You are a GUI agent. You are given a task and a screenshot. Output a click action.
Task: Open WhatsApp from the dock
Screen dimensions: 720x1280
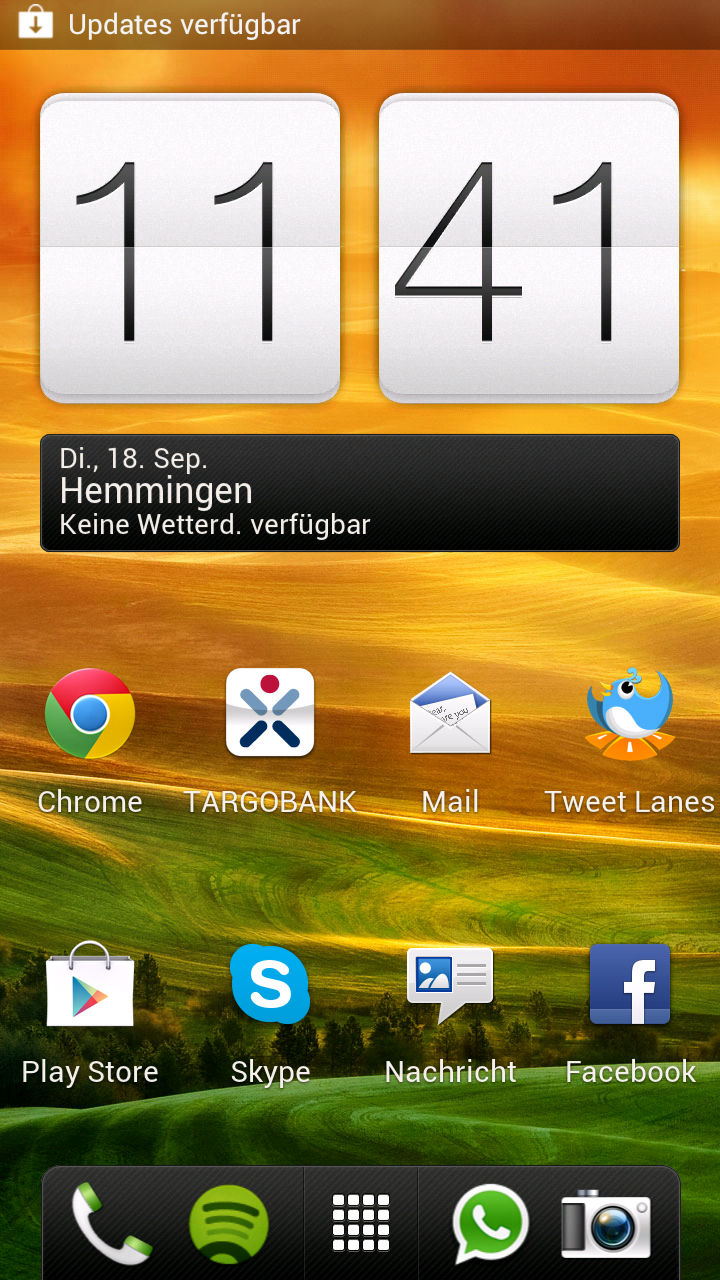coord(490,1223)
